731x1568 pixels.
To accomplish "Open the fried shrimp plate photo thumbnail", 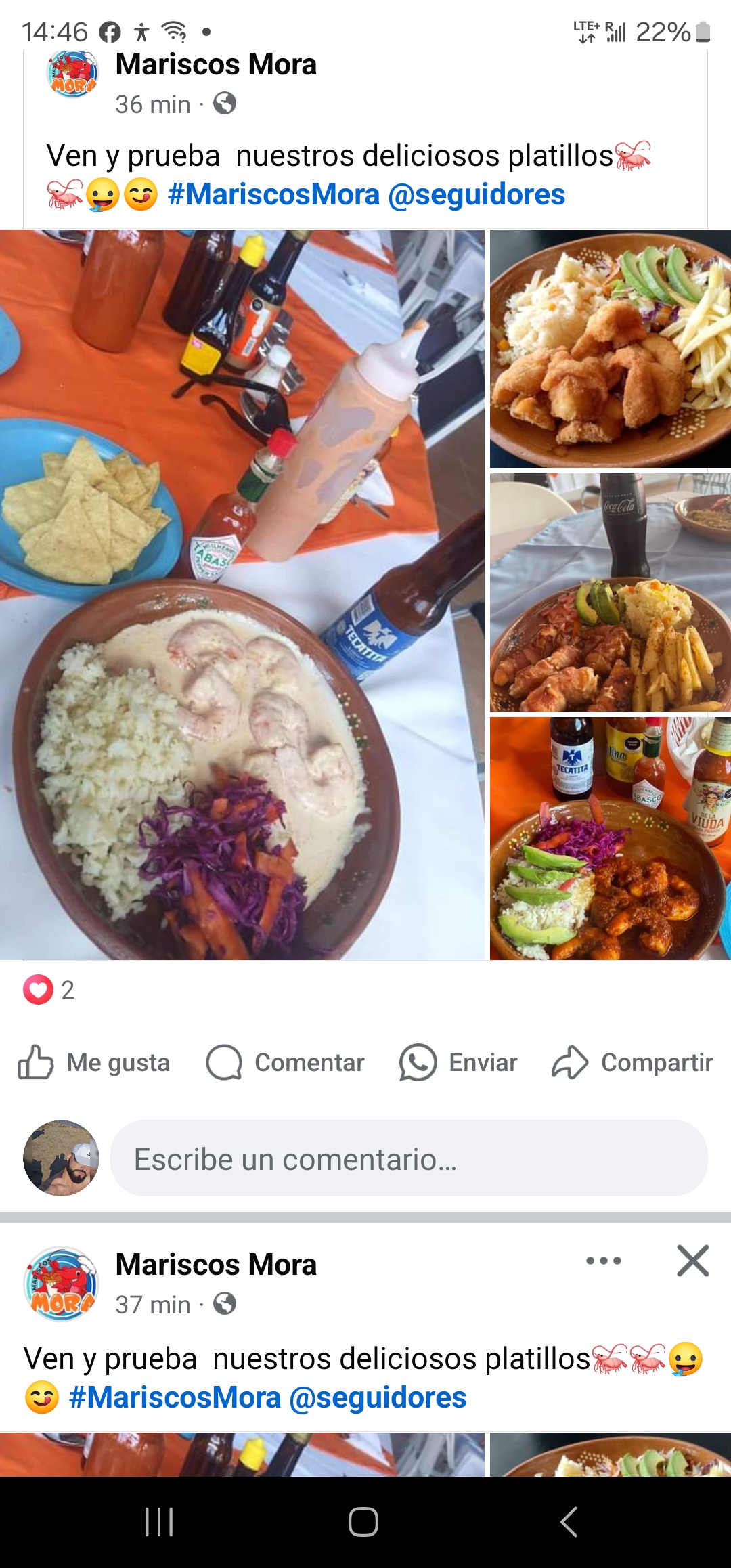I will pyautogui.click(x=608, y=348).
